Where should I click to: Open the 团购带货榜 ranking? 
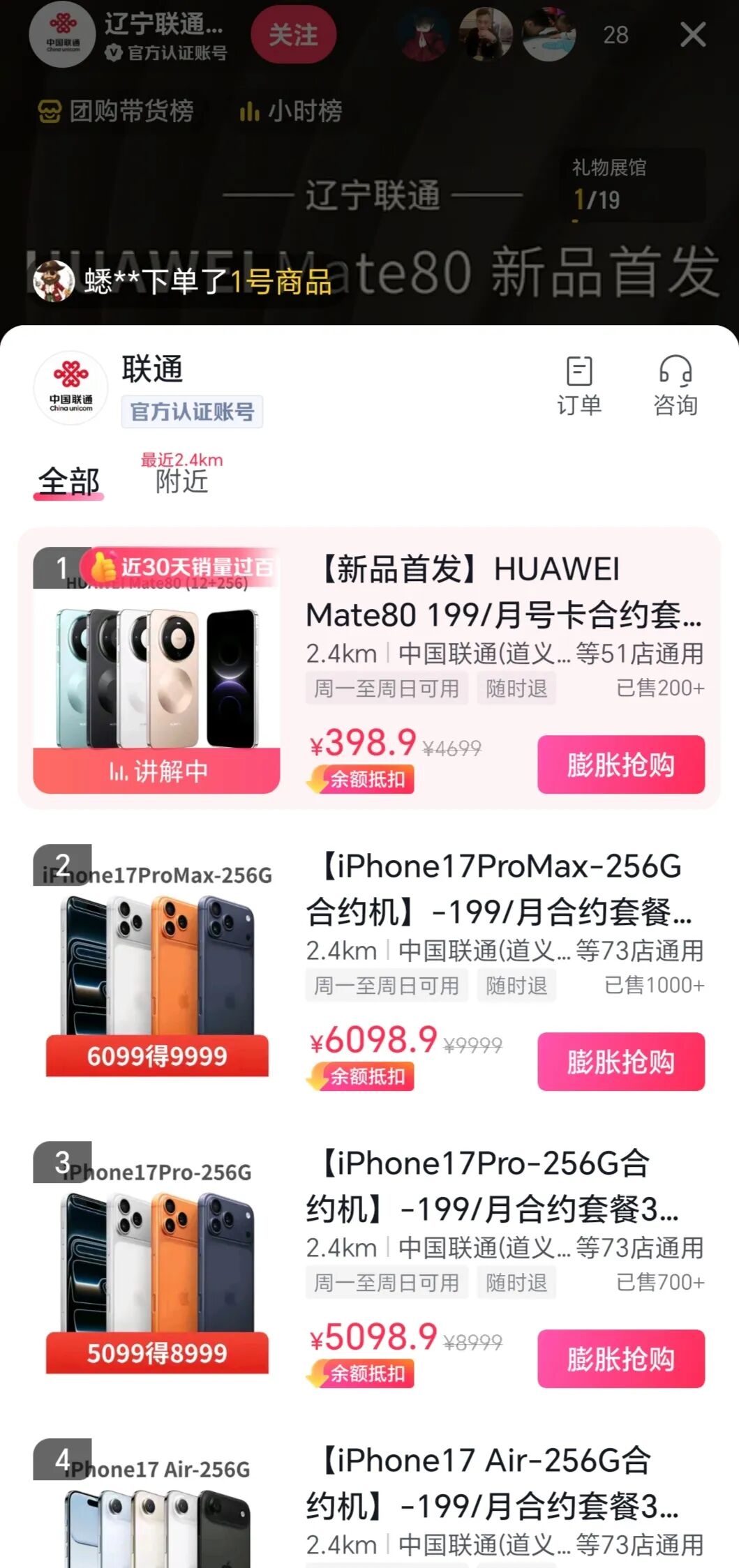point(116,111)
